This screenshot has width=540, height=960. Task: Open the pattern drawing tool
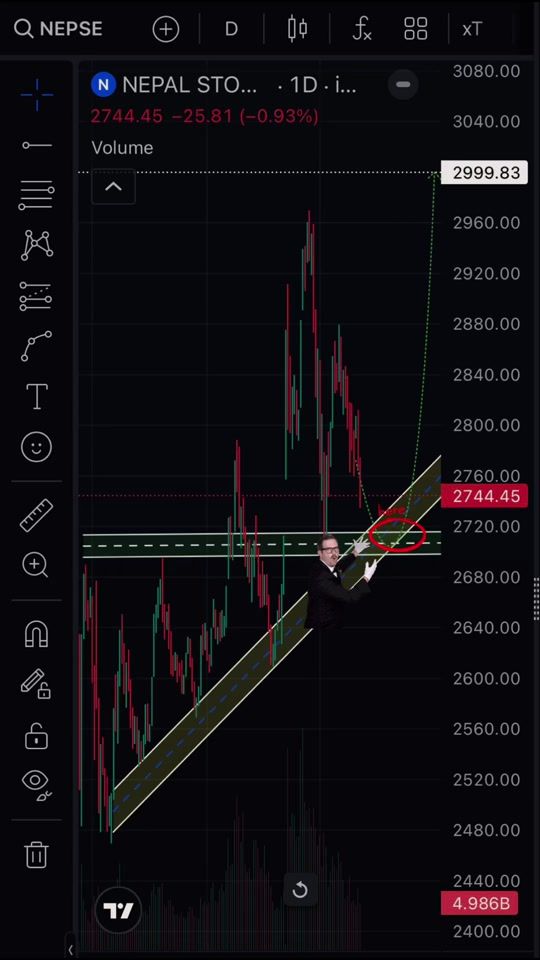coord(37,245)
